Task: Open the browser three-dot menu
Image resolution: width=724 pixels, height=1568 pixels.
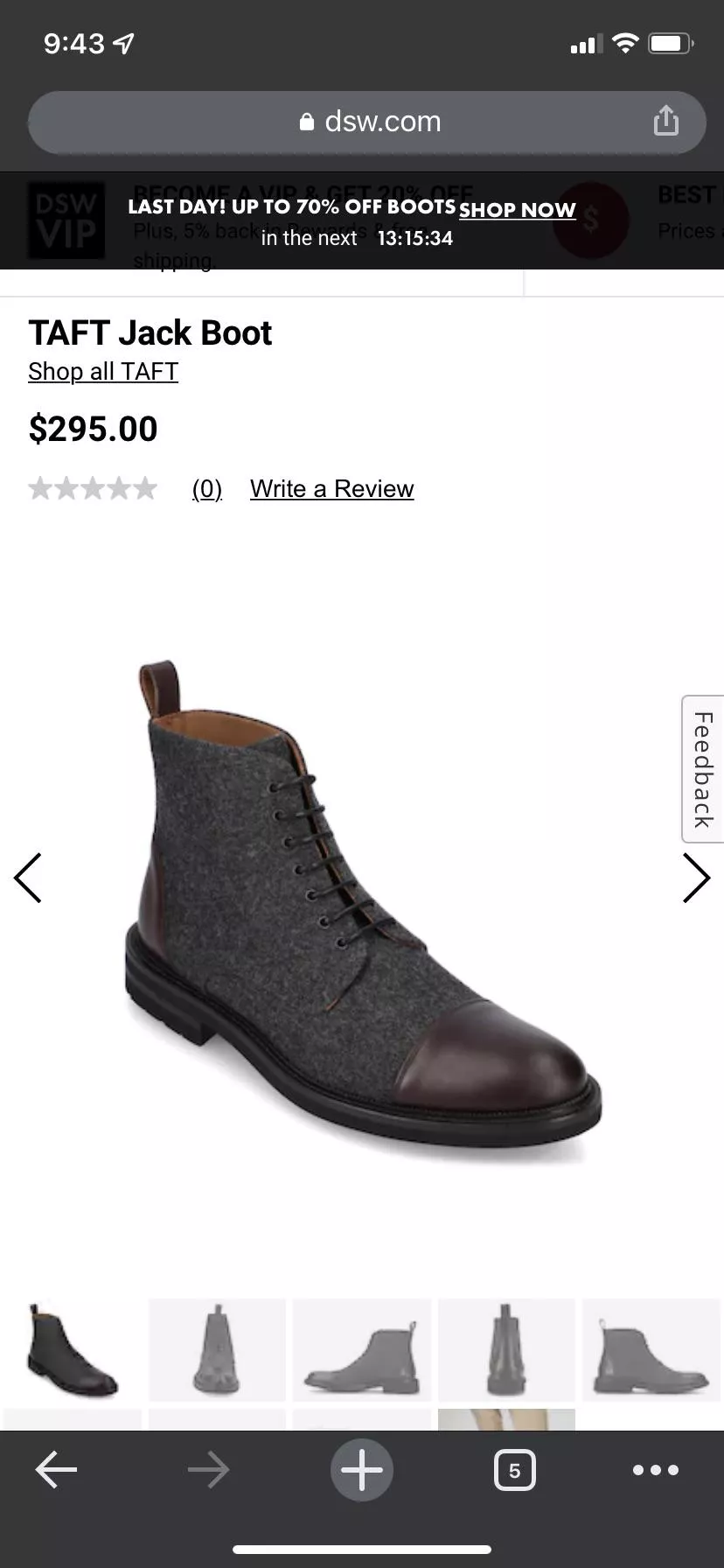Action: tap(655, 1471)
